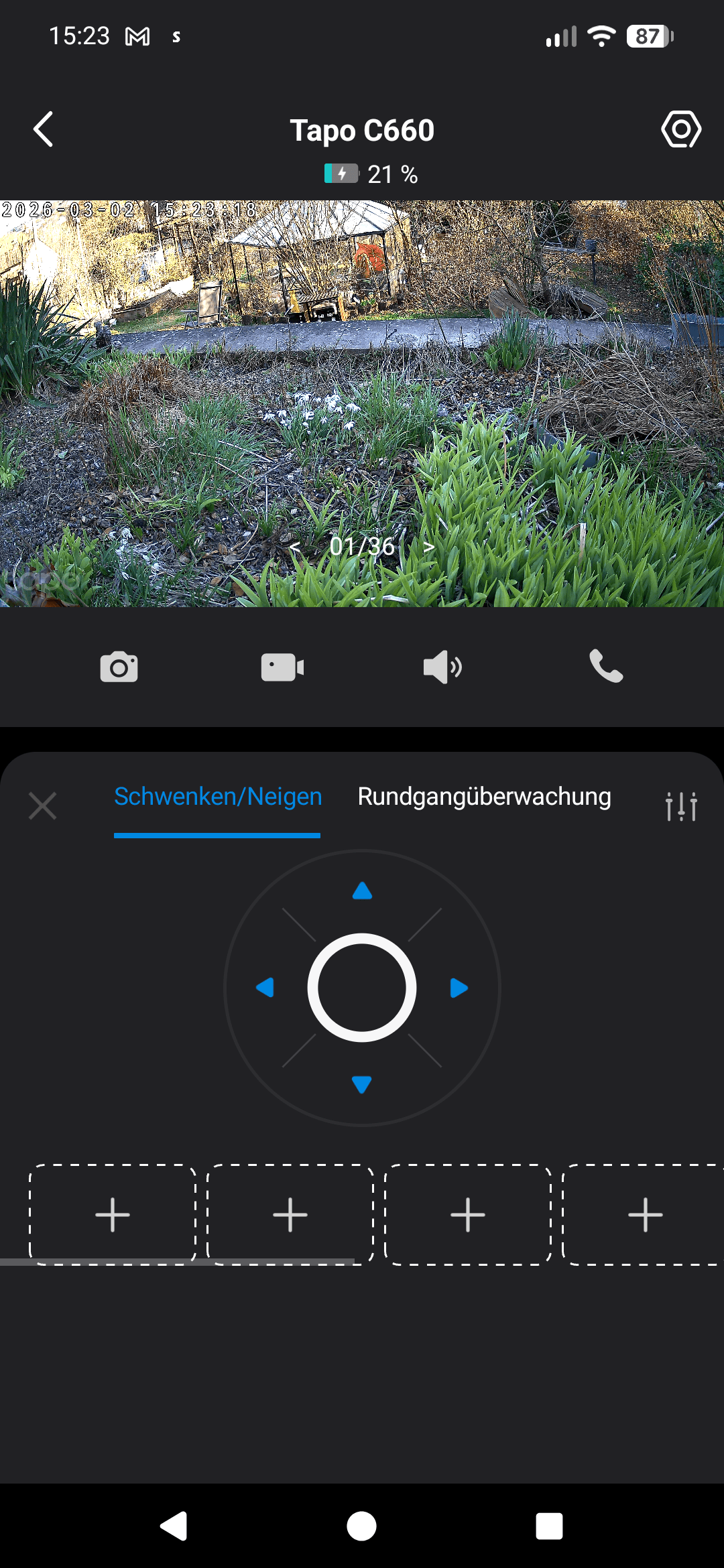Start video recording
724x1568 pixels.
click(282, 667)
